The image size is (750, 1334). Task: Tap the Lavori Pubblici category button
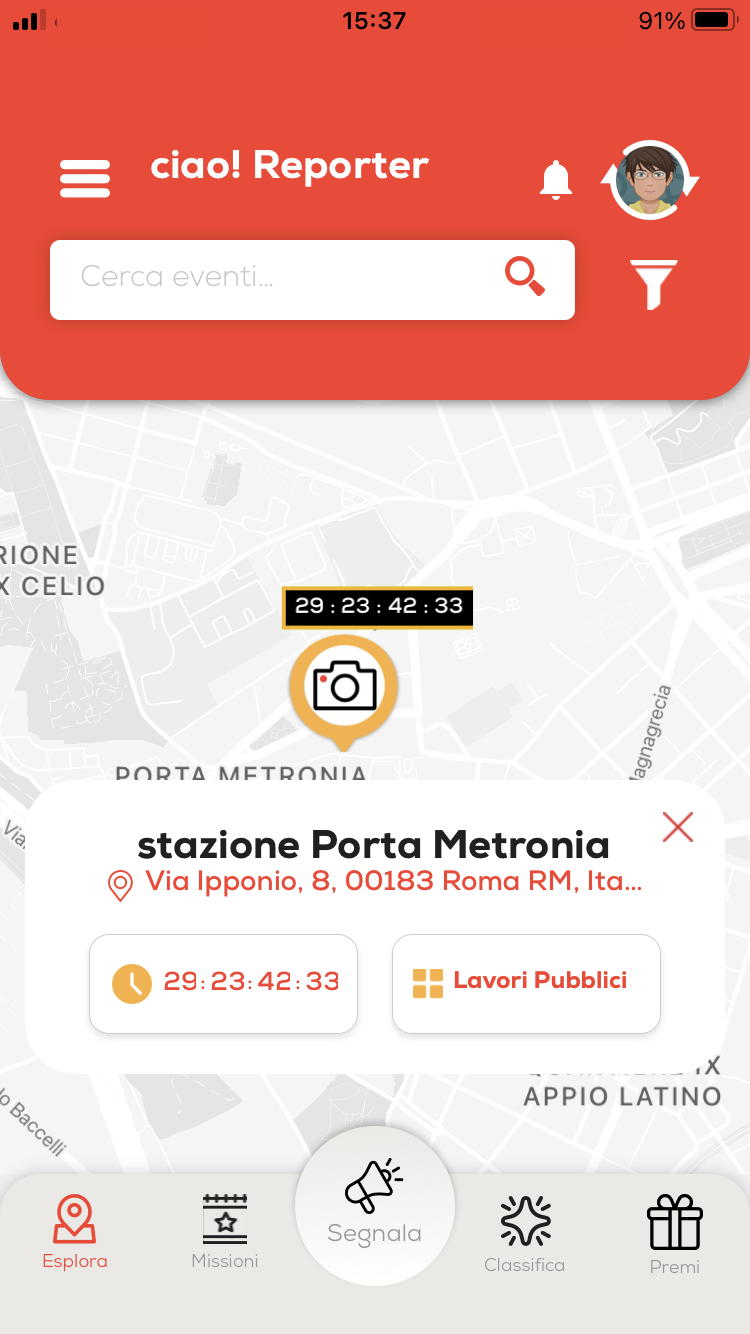tap(526, 983)
